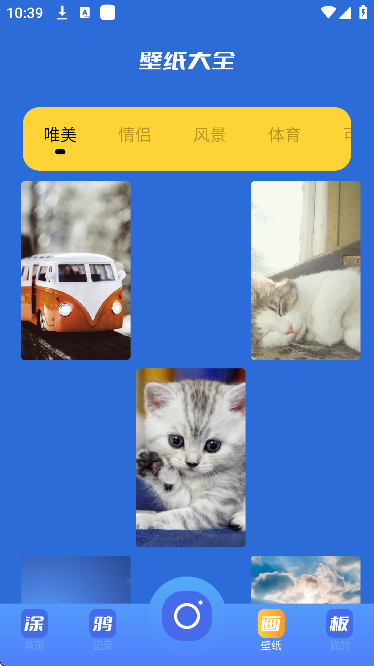Select the 唯美 wallpaper category
Viewport: 374px width, 666px height.
click(x=60, y=135)
